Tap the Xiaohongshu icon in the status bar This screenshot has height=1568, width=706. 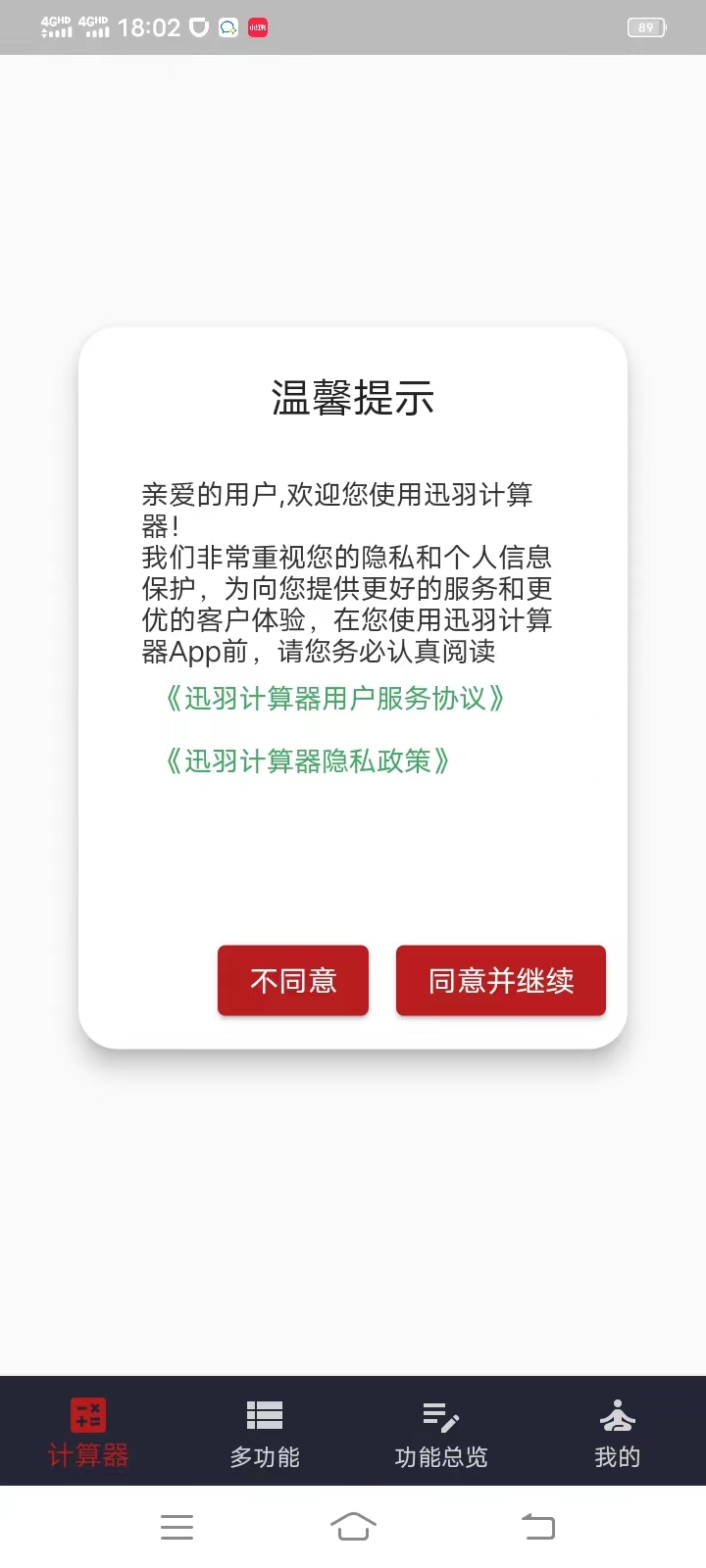(257, 27)
